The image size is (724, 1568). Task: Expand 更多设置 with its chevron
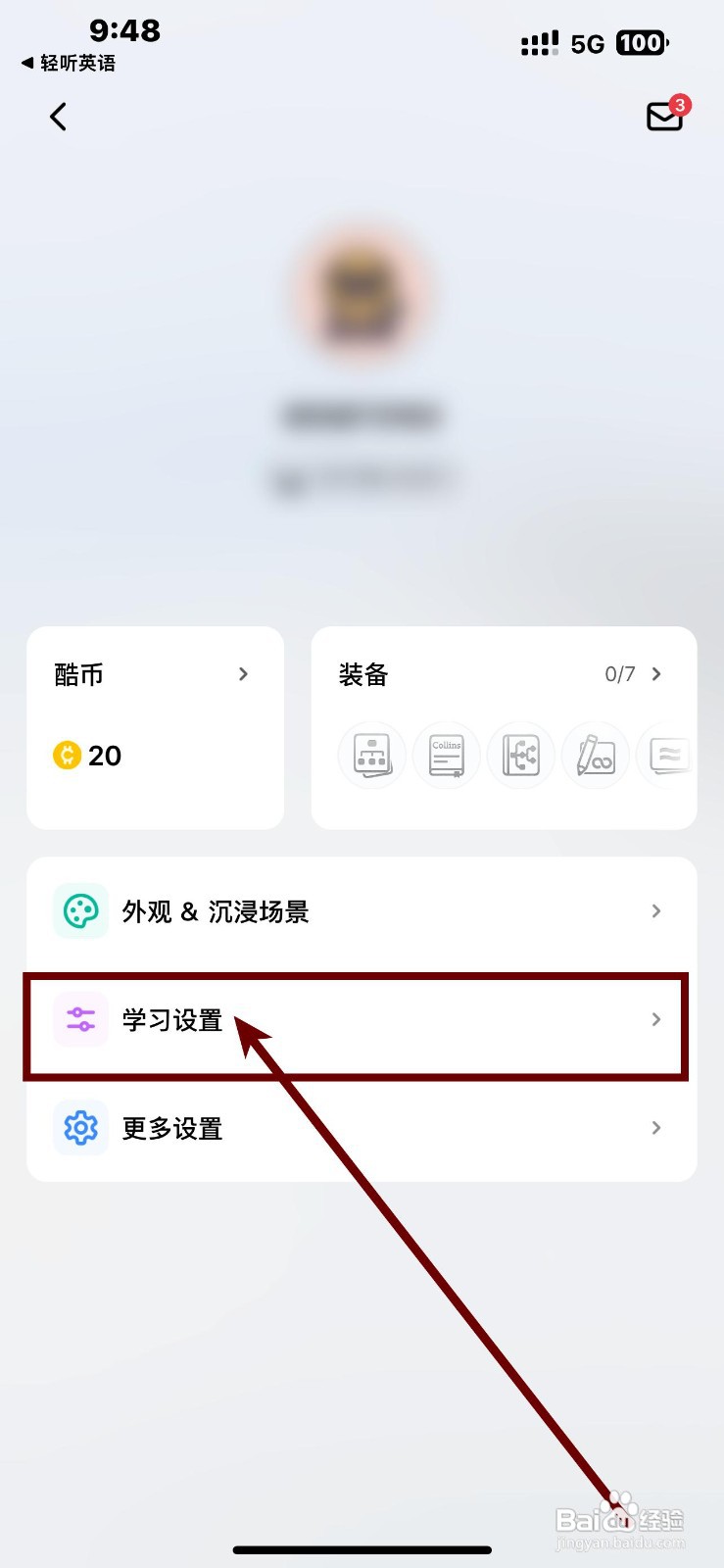click(x=656, y=1128)
